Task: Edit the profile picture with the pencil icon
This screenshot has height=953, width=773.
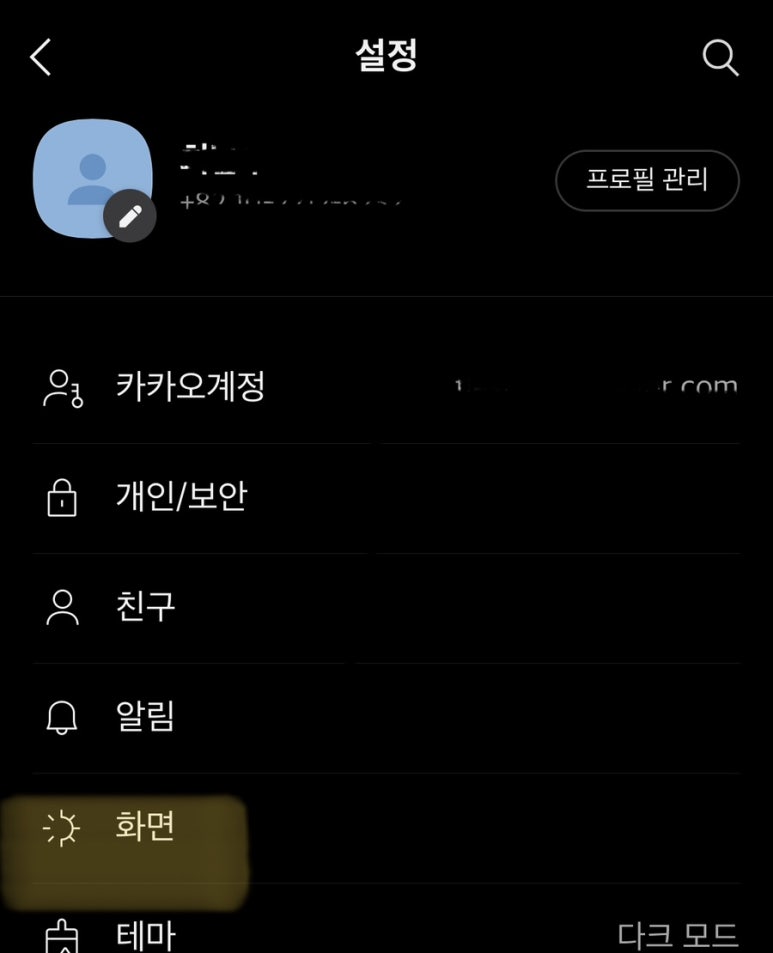Action: (x=130, y=216)
